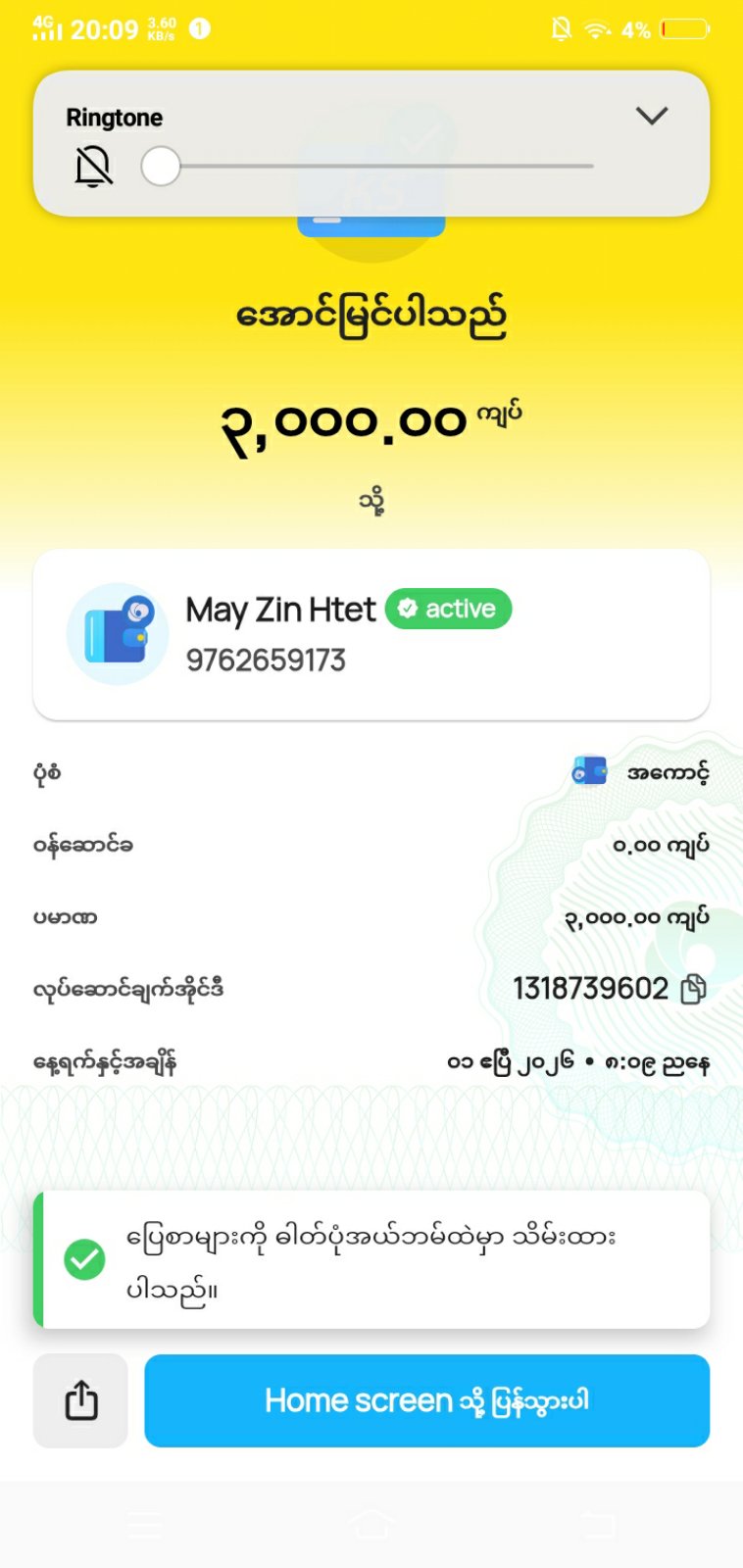Expand the Ringtone volume panel
This screenshot has height=1568, width=743.
tap(652, 116)
